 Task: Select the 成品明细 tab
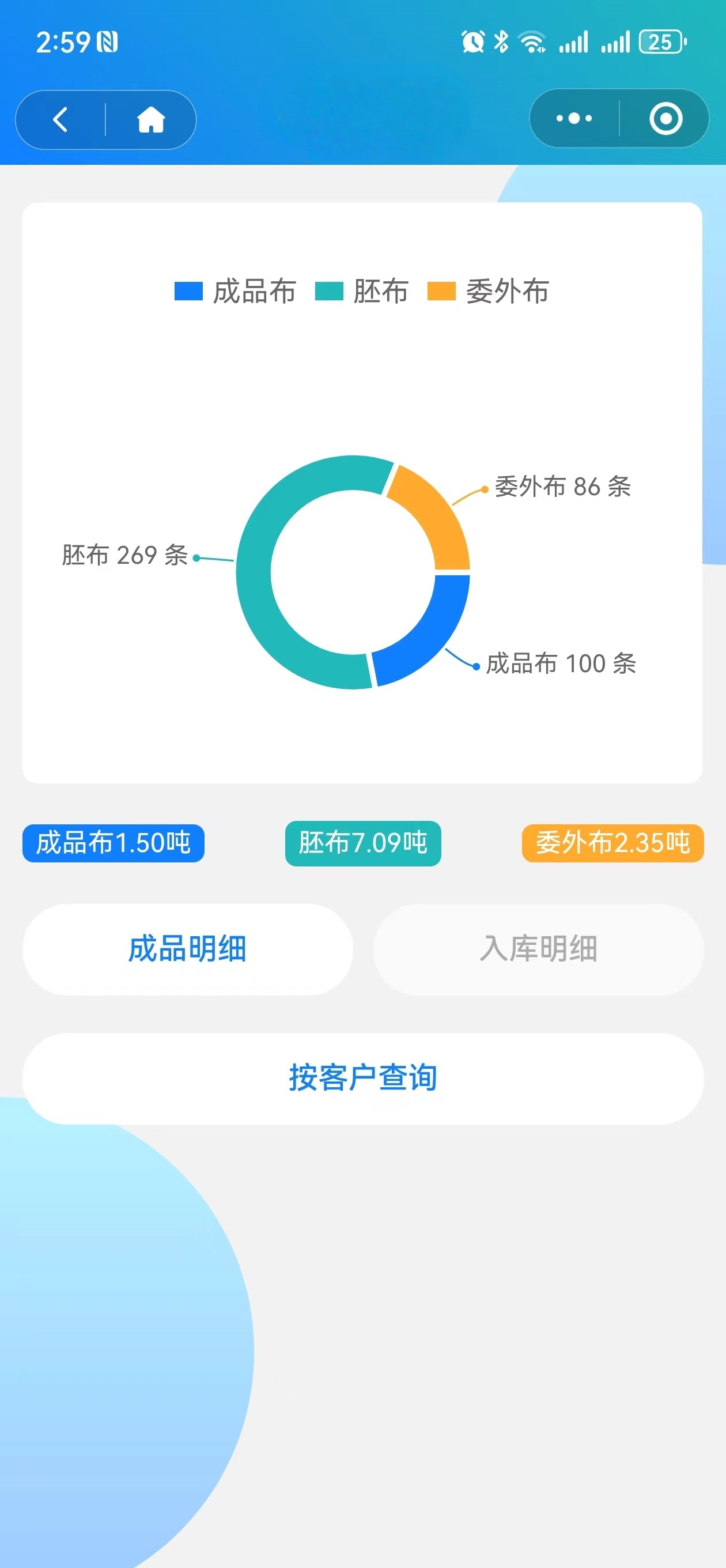pyautogui.click(x=187, y=949)
